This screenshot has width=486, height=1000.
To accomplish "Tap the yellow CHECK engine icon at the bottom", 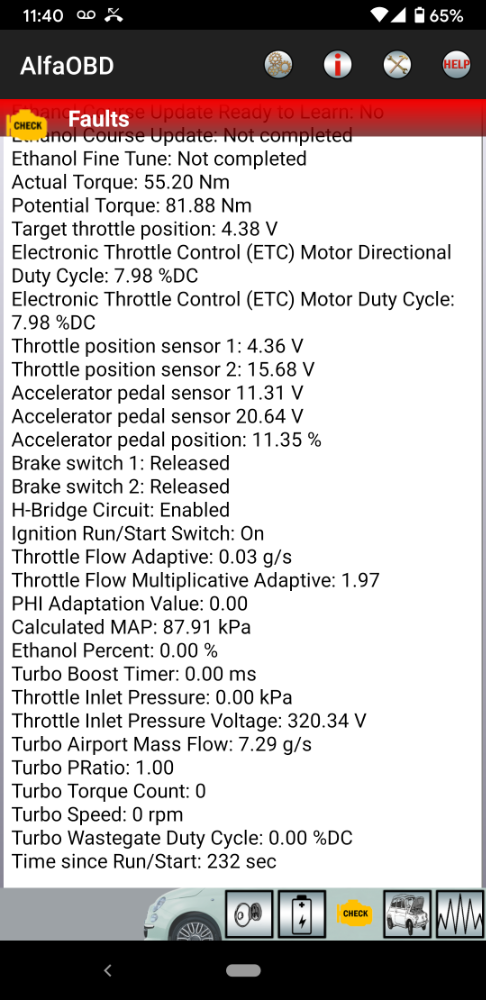I will point(355,914).
